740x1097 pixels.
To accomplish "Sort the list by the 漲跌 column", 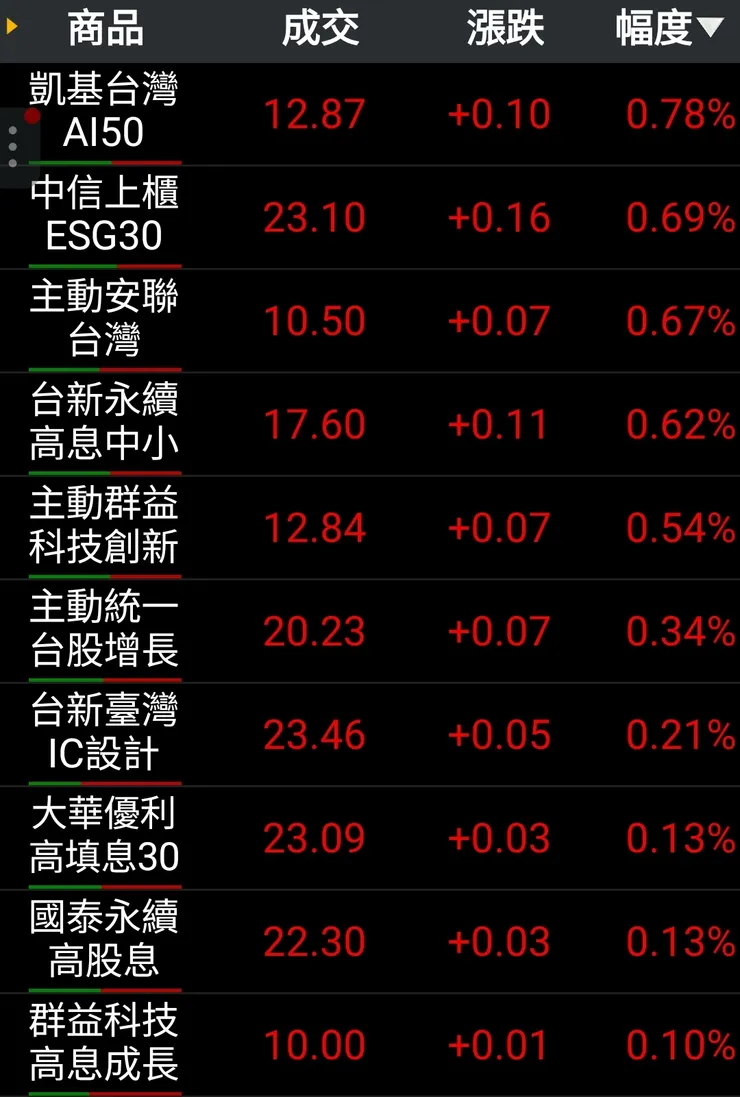I will click(x=505, y=28).
